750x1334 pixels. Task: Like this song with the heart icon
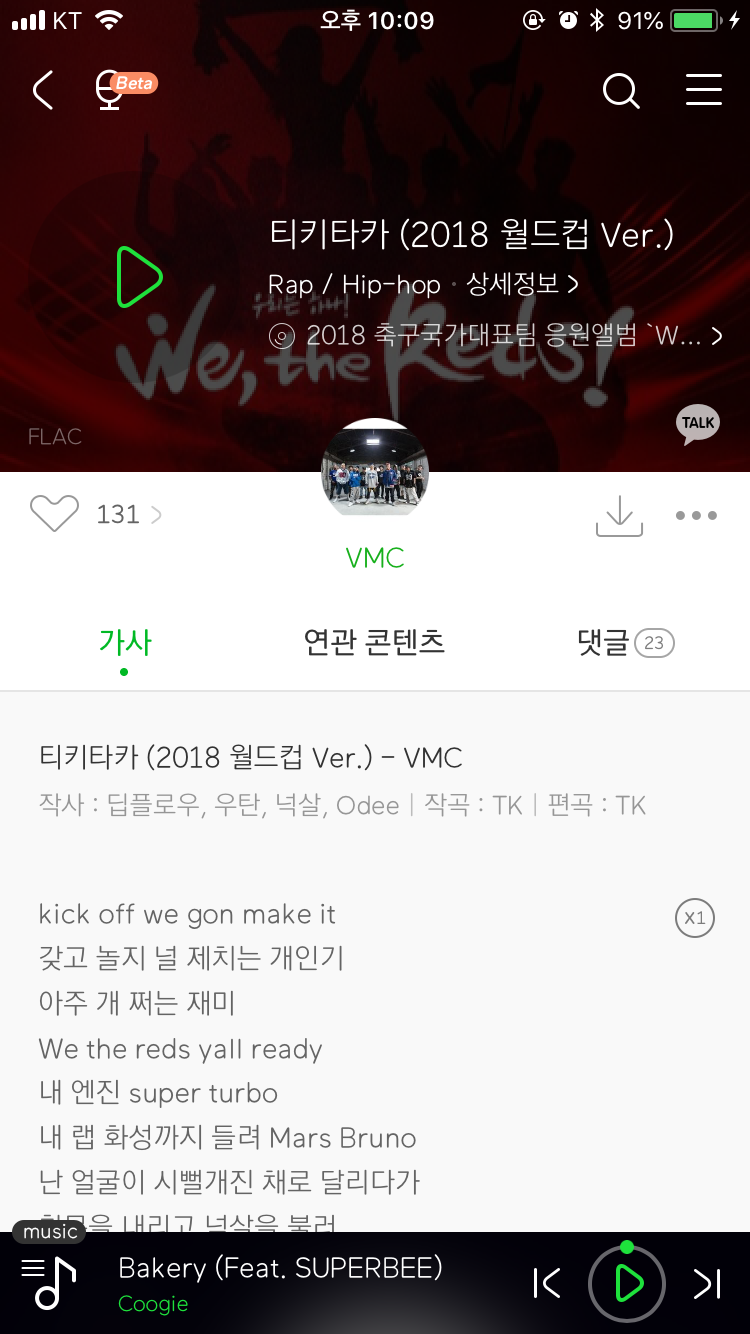[x=54, y=514]
